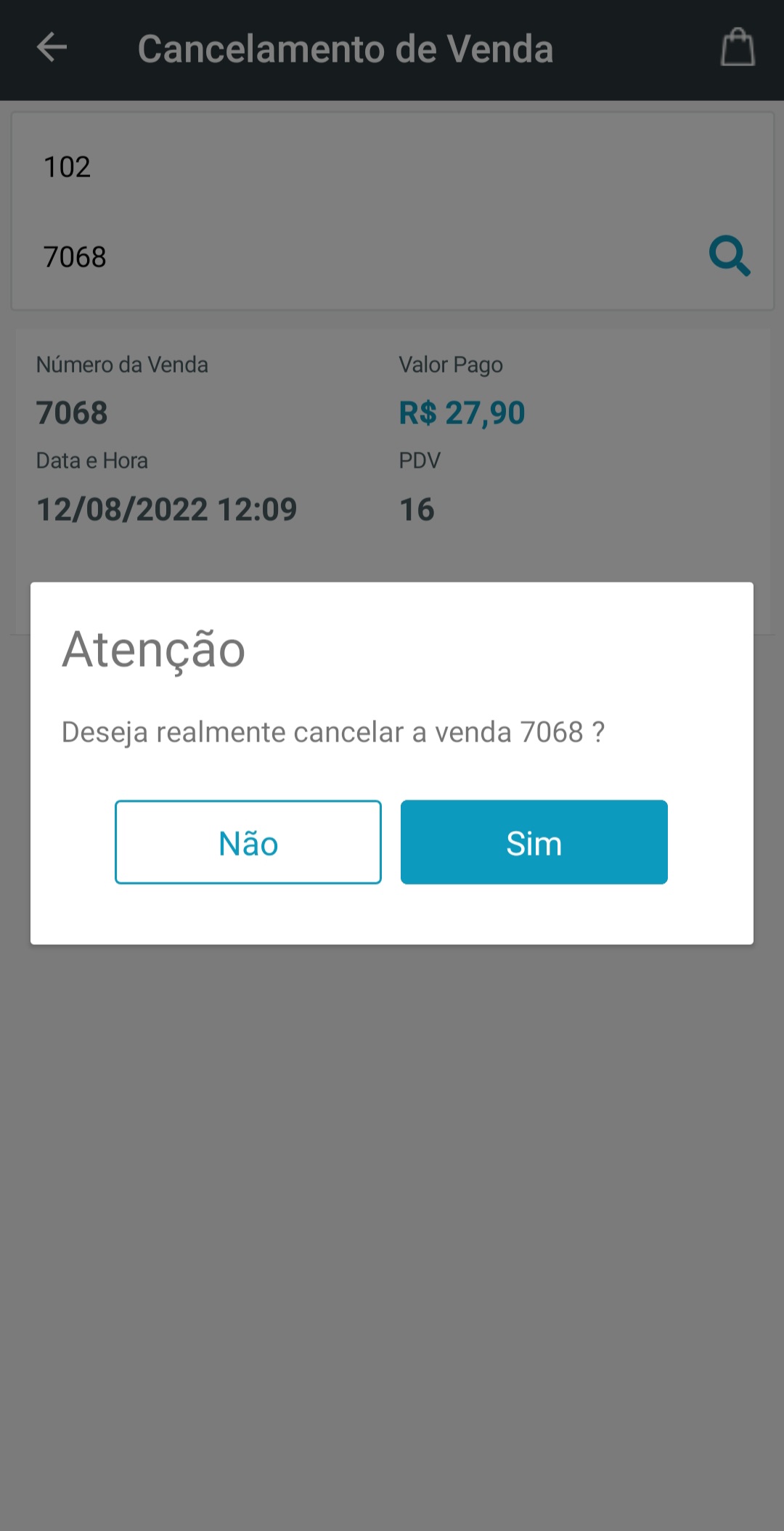The width and height of the screenshot is (784, 1531).
Task: Confirm cancellation with Sim button
Action: pos(534,842)
